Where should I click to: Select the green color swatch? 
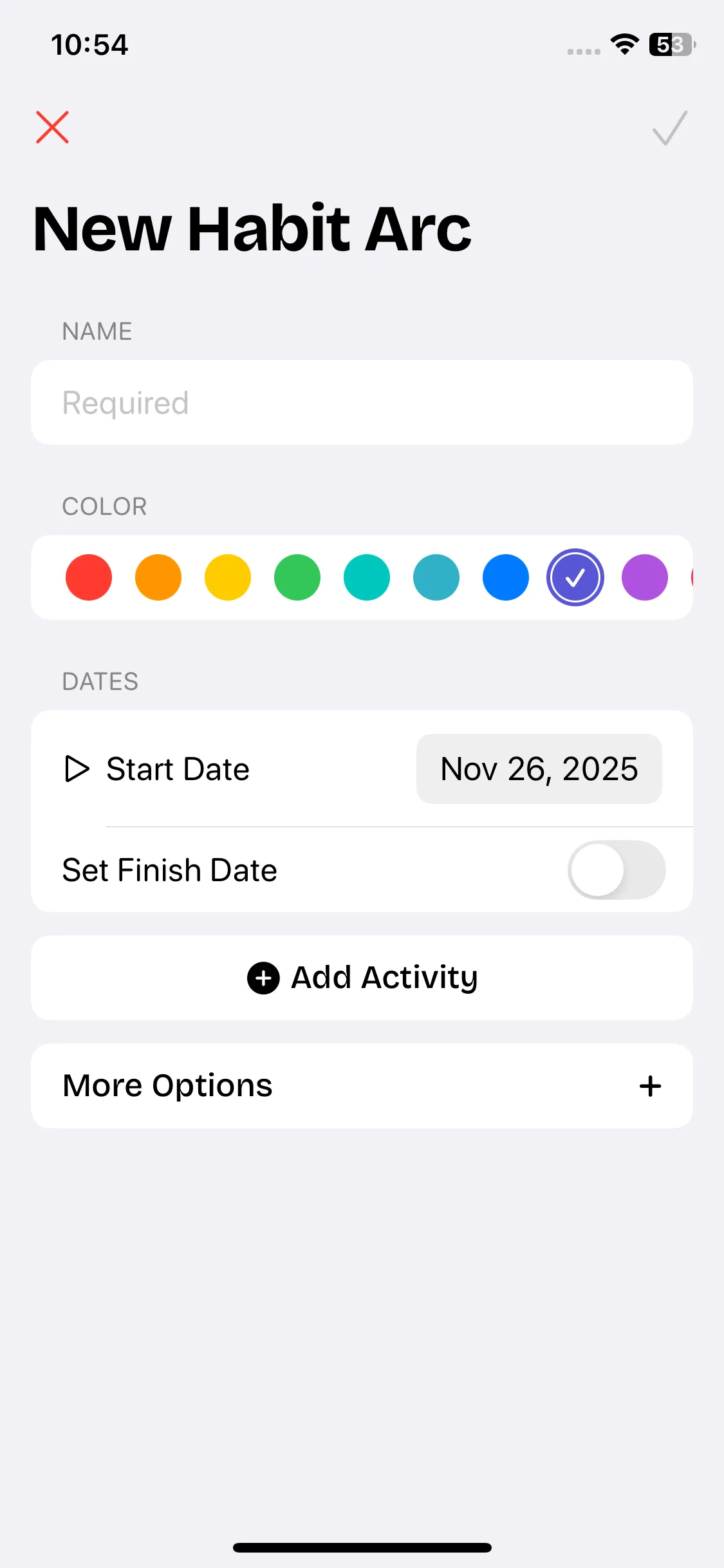point(297,577)
